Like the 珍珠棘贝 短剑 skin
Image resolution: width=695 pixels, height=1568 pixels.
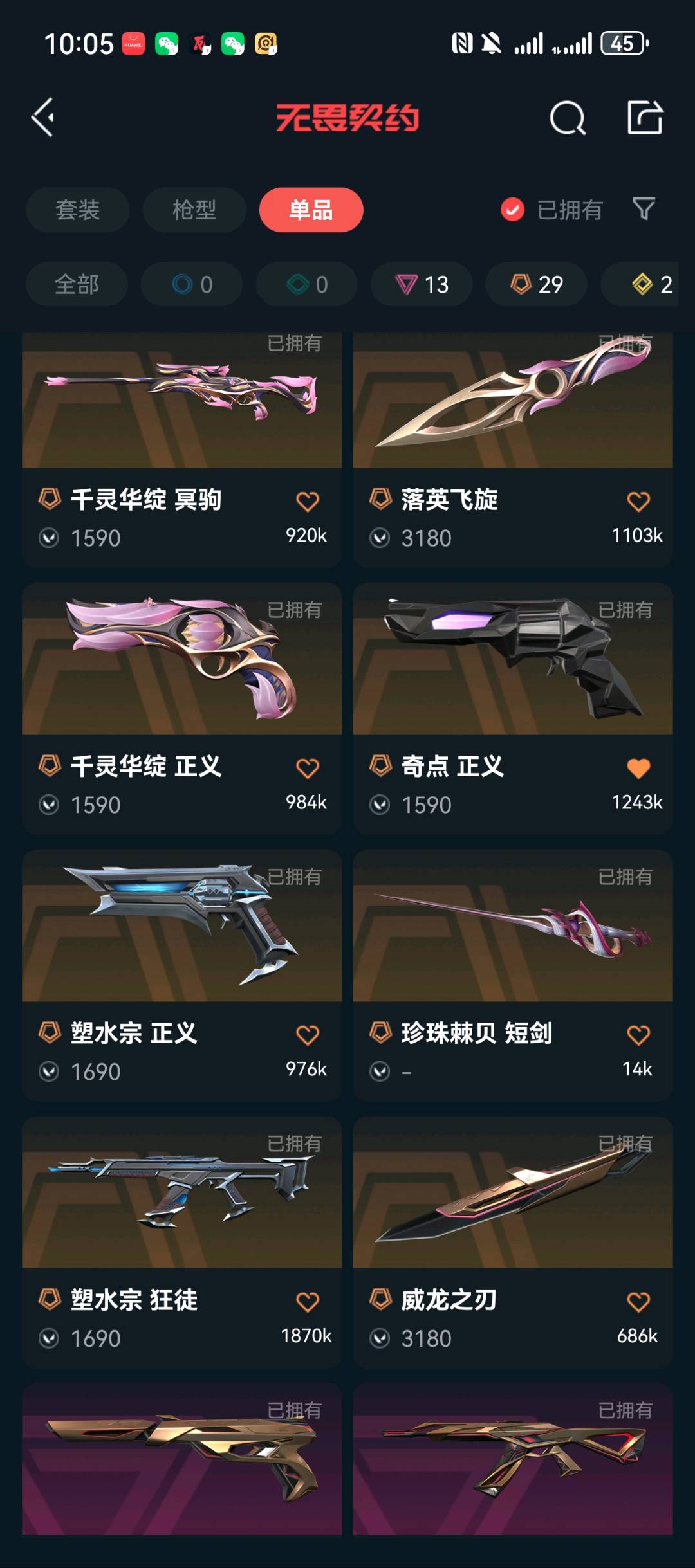(638, 1035)
